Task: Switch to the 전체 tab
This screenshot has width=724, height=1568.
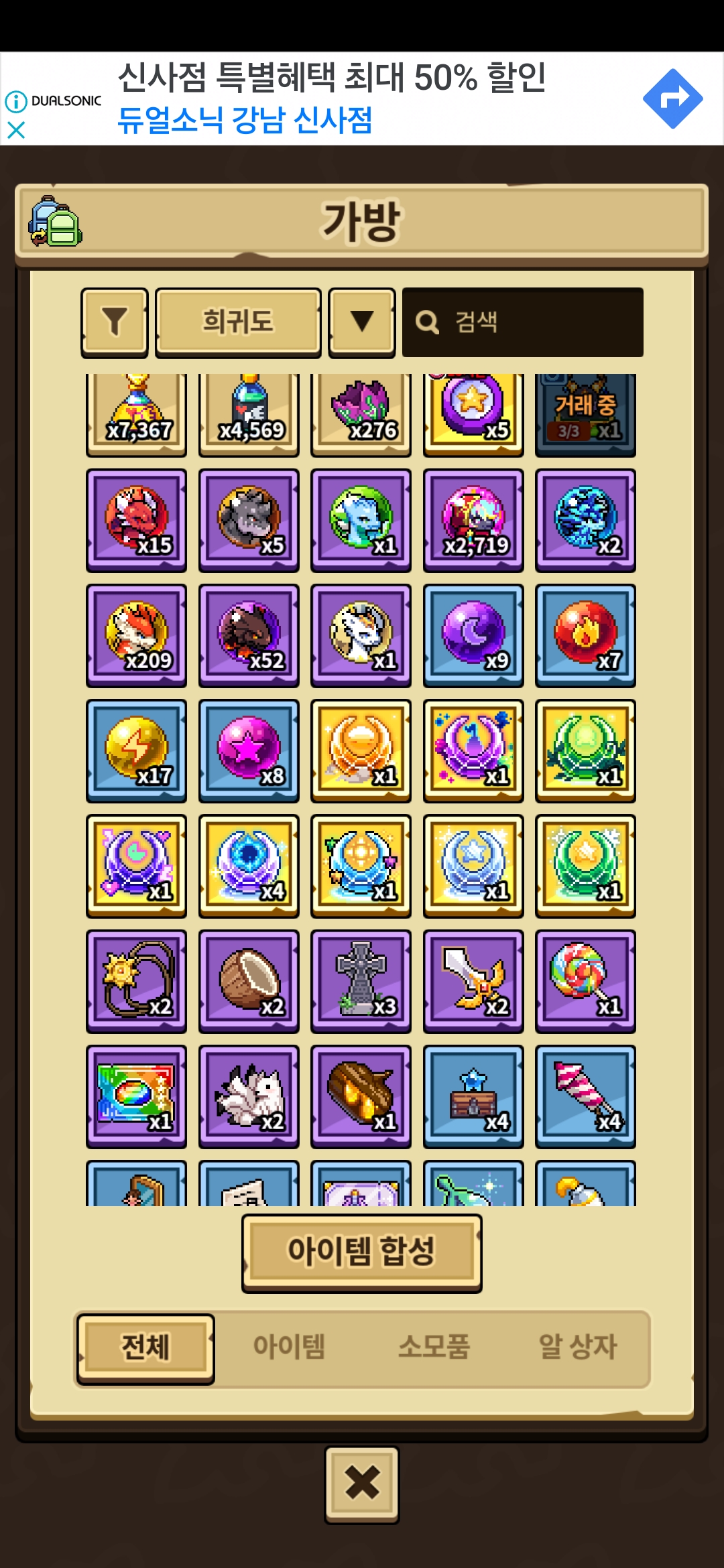Action: pyautogui.click(x=145, y=1348)
